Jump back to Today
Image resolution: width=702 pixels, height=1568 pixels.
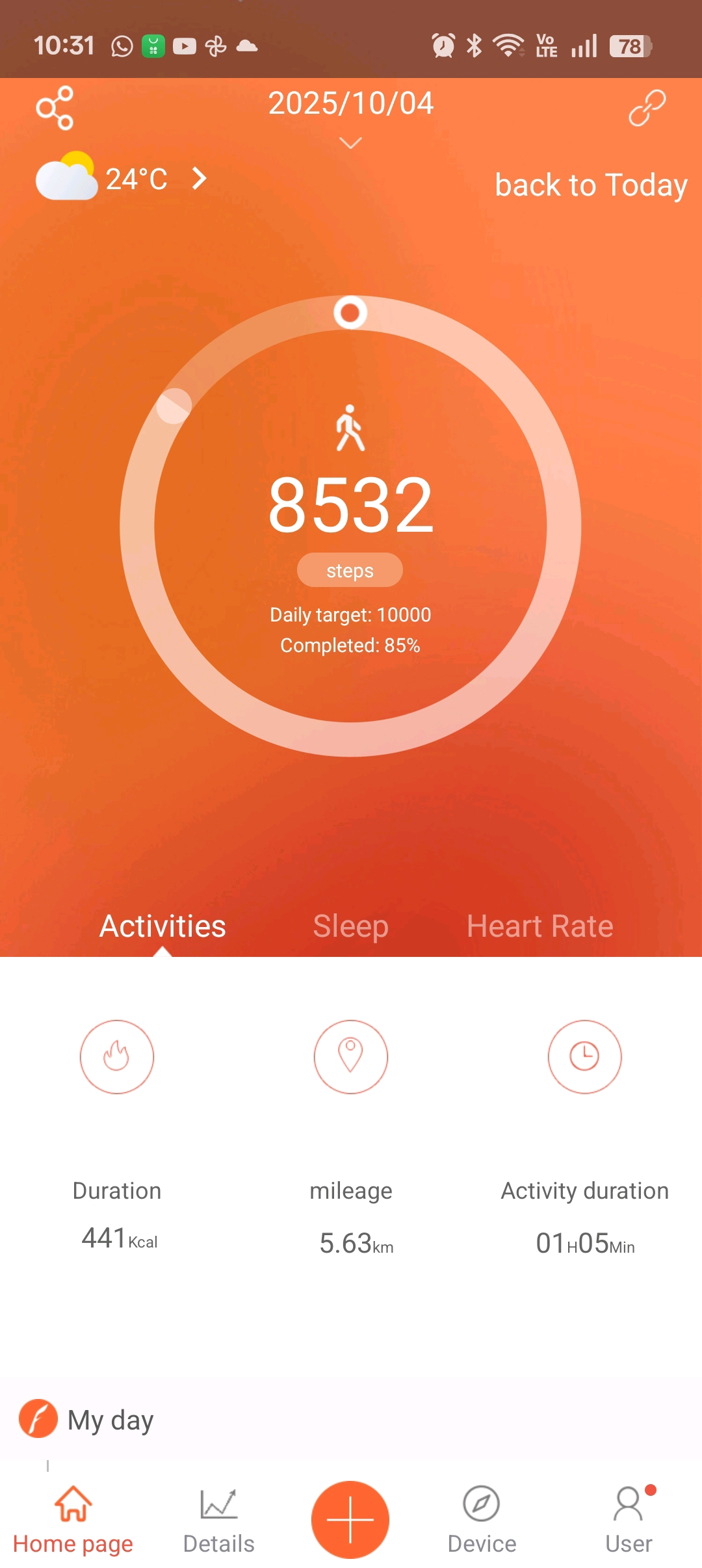(x=590, y=185)
